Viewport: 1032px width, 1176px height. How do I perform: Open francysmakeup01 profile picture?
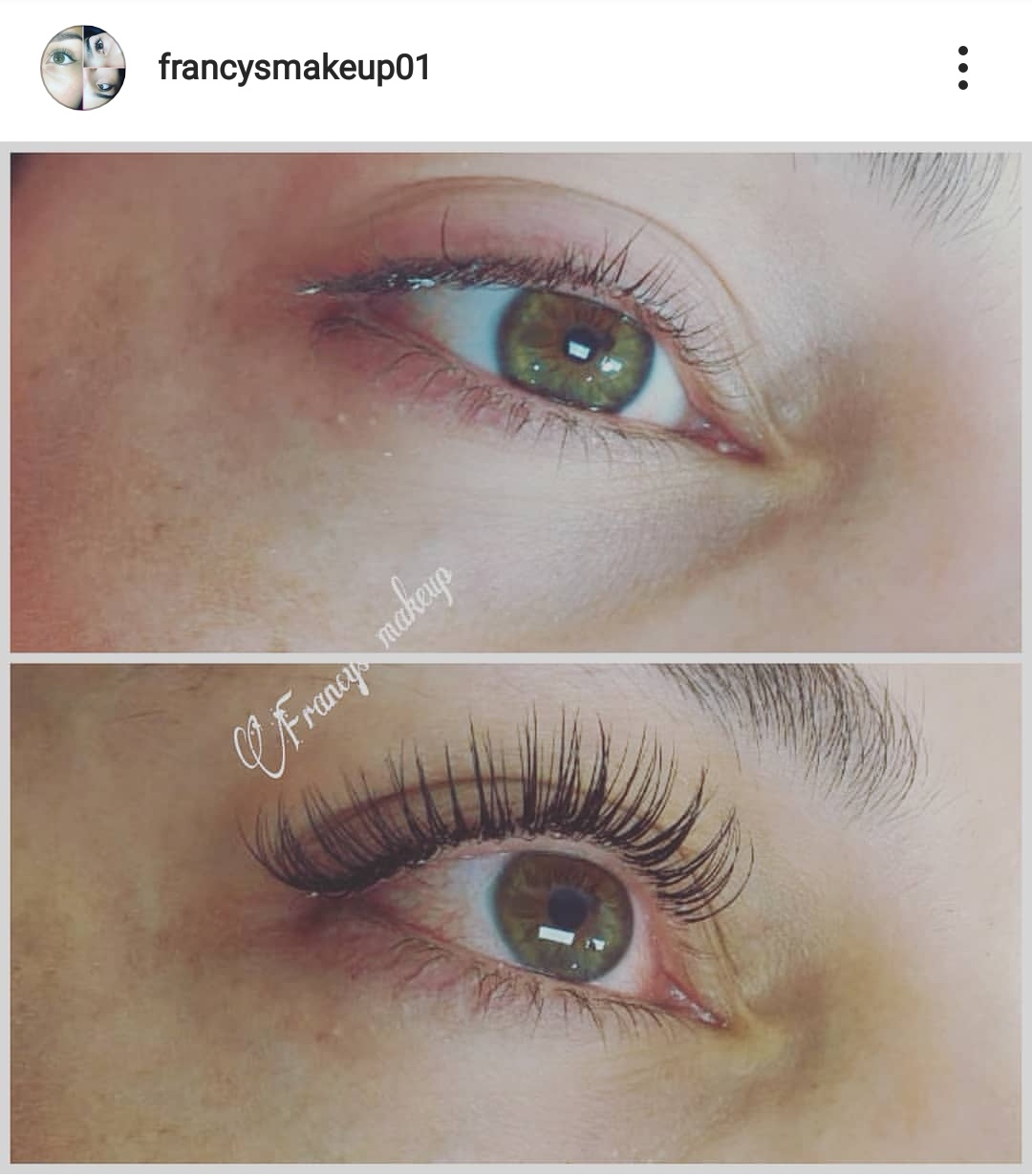pos(83,68)
